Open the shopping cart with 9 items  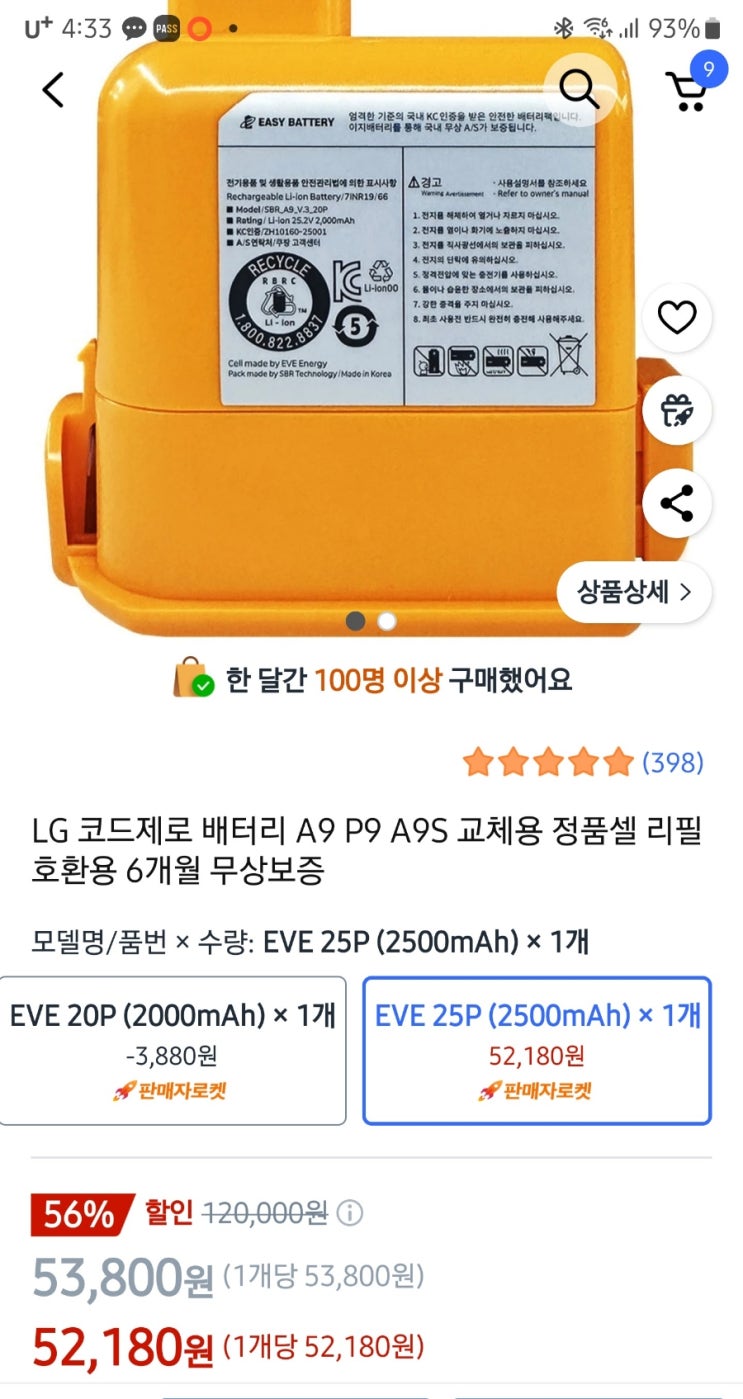click(x=690, y=85)
